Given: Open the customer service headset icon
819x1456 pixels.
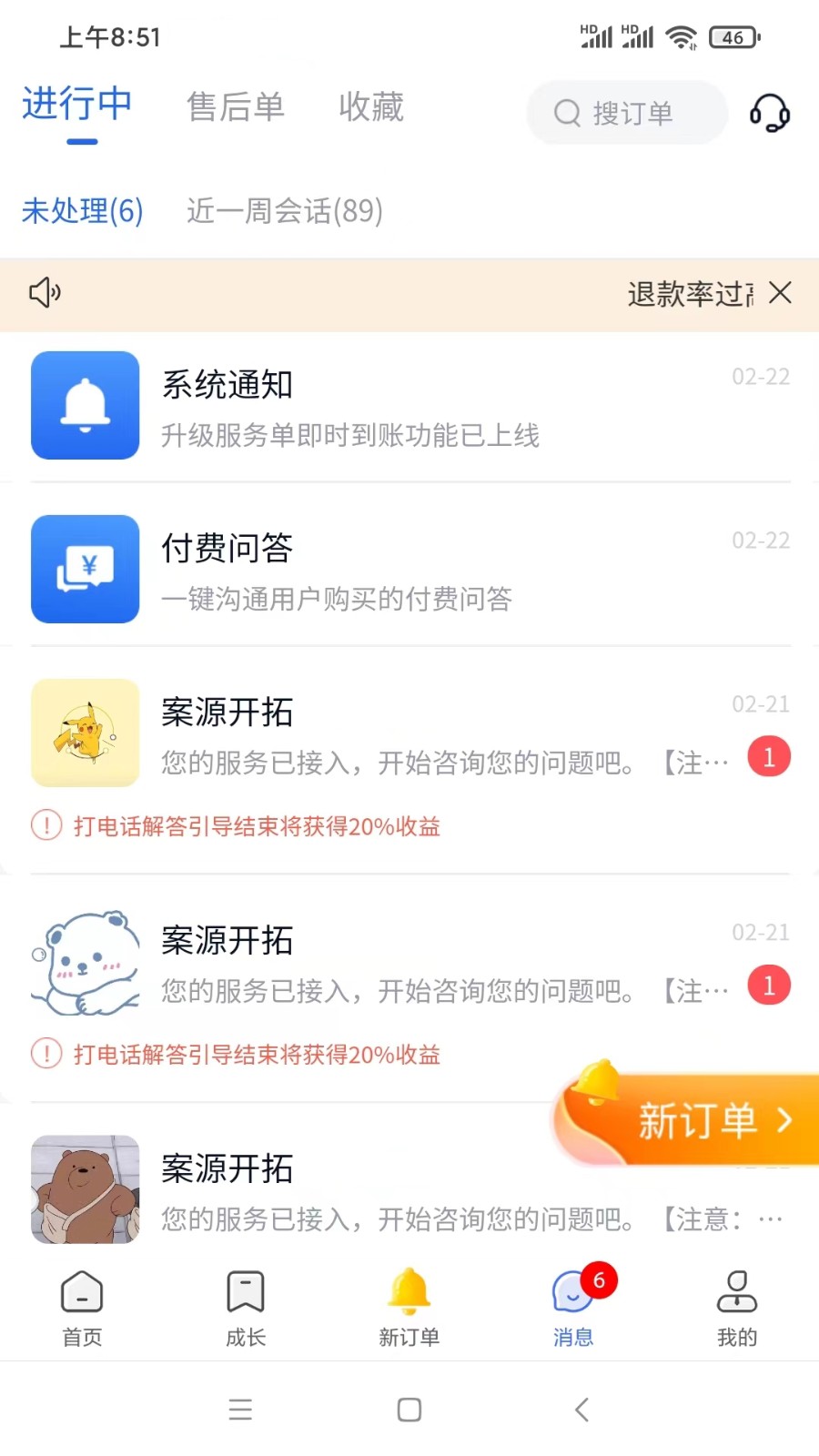Looking at the screenshot, I should [x=769, y=114].
